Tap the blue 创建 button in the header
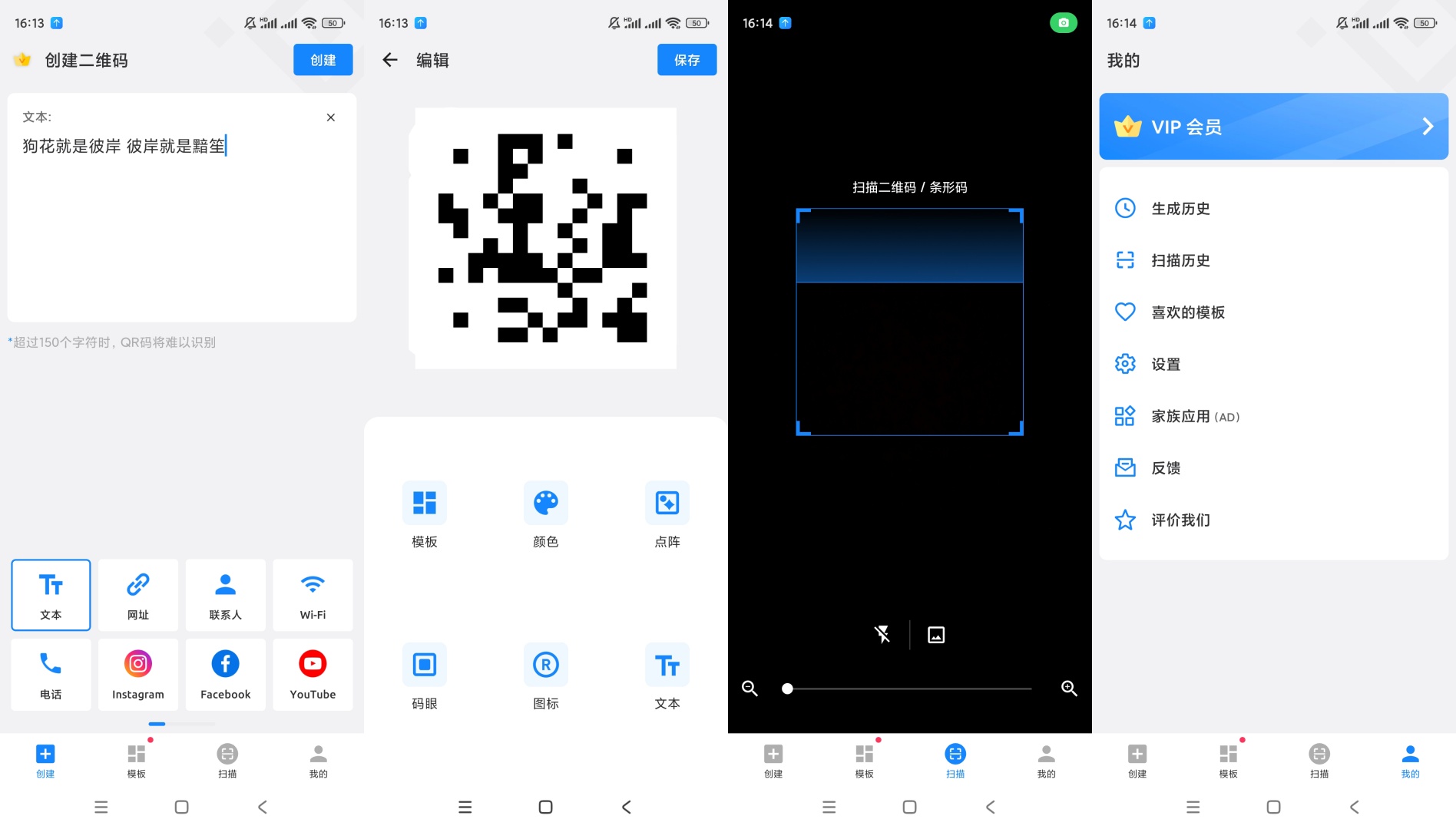This screenshot has height=829, width=1456. 323,60
